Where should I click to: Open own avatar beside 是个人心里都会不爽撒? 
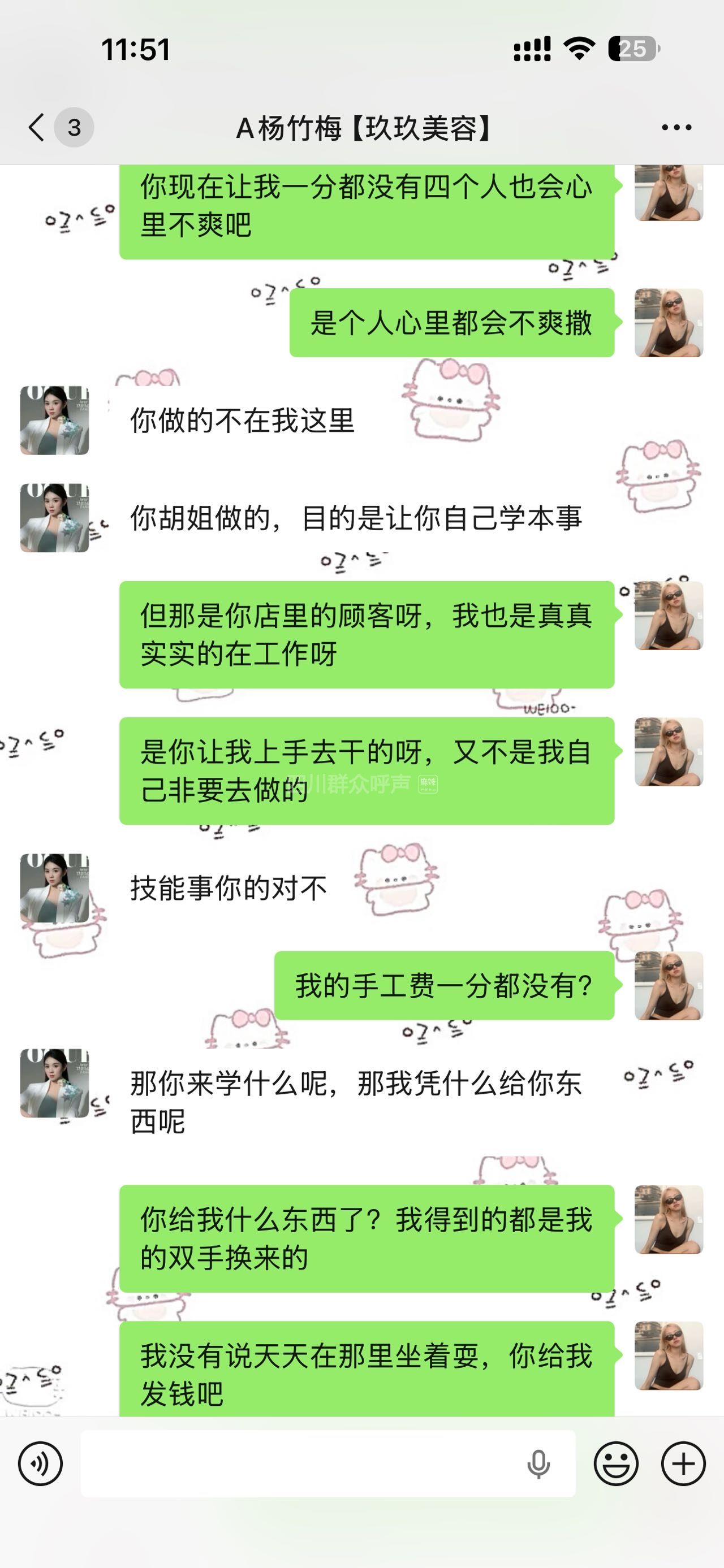pyautogui.click(x=669, y=323)
